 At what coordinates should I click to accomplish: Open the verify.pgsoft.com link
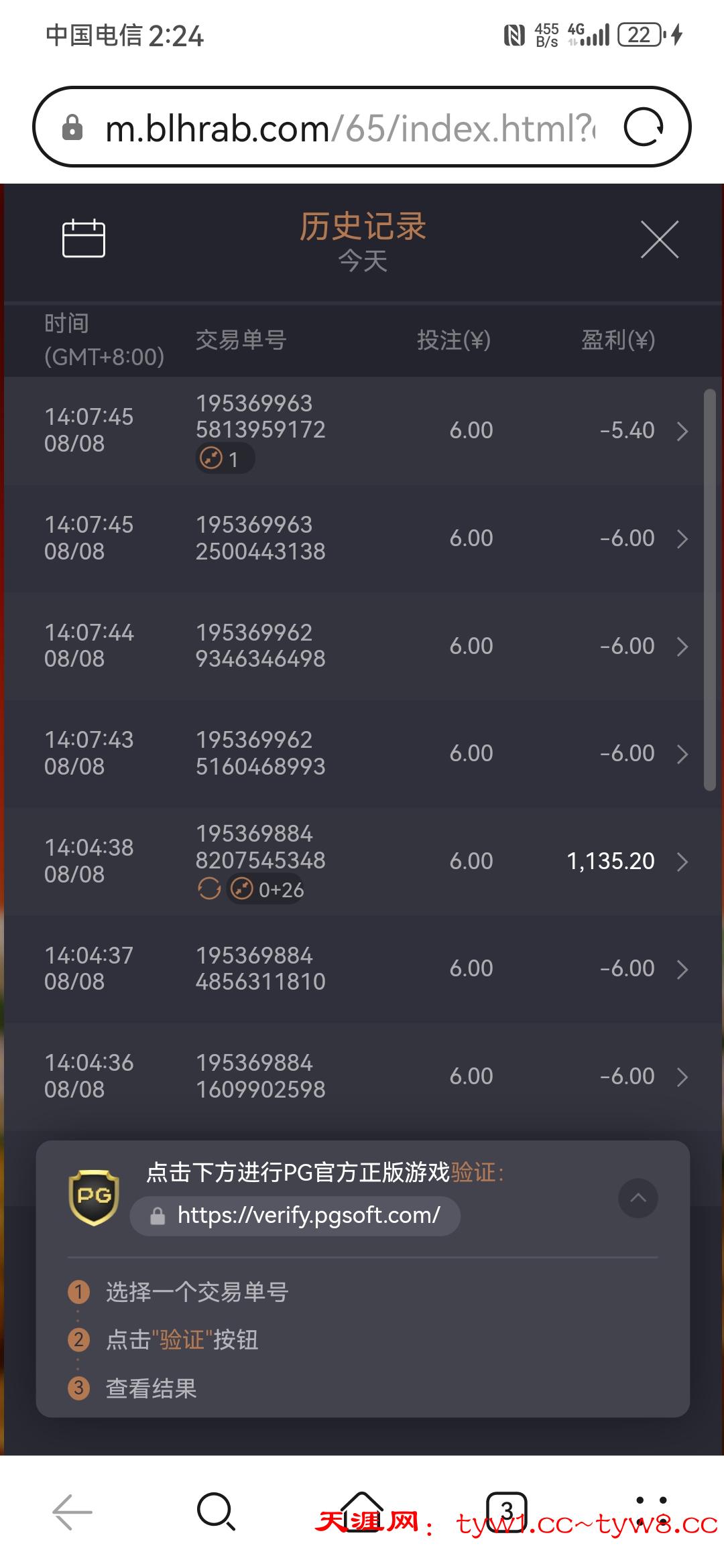click(x=295, y=1216)
